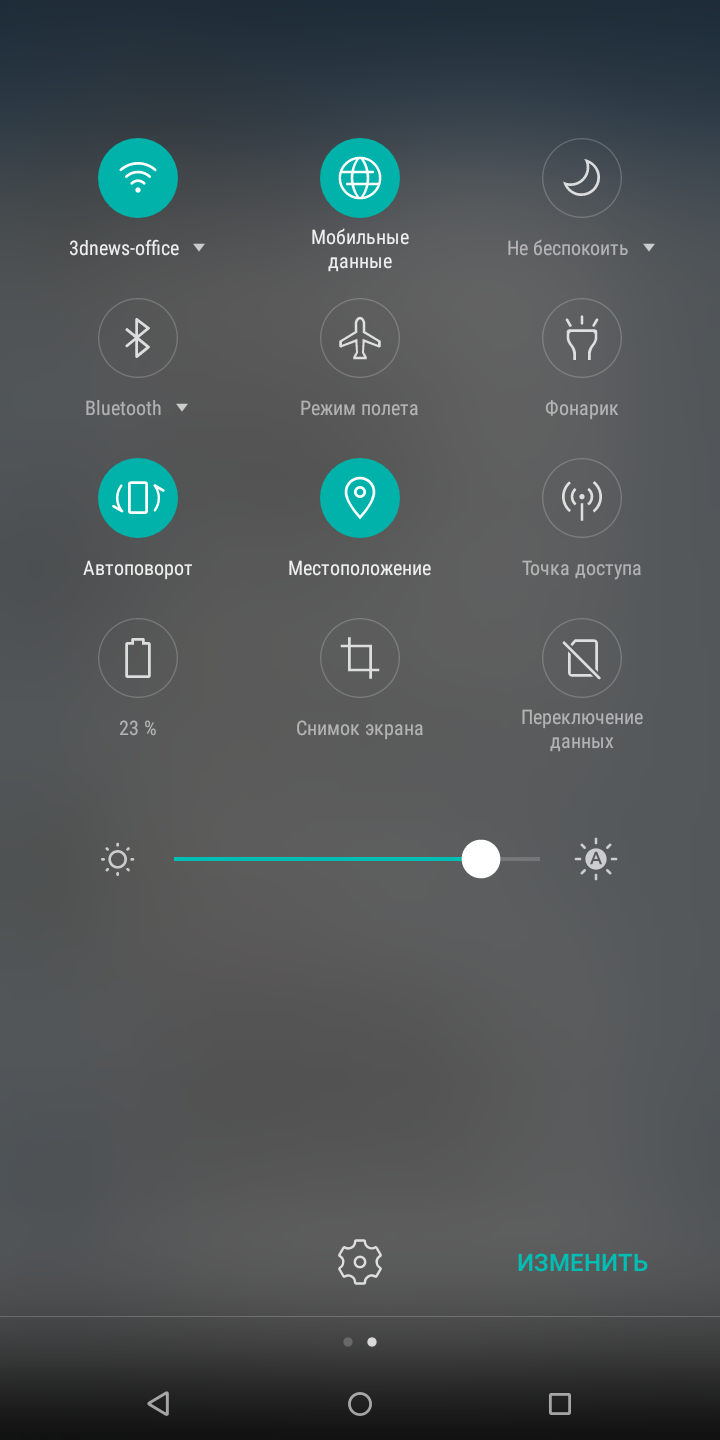Turn off the Wi-Fi tile
This screenshot has height=1440, width=720.
pos(138,178)
